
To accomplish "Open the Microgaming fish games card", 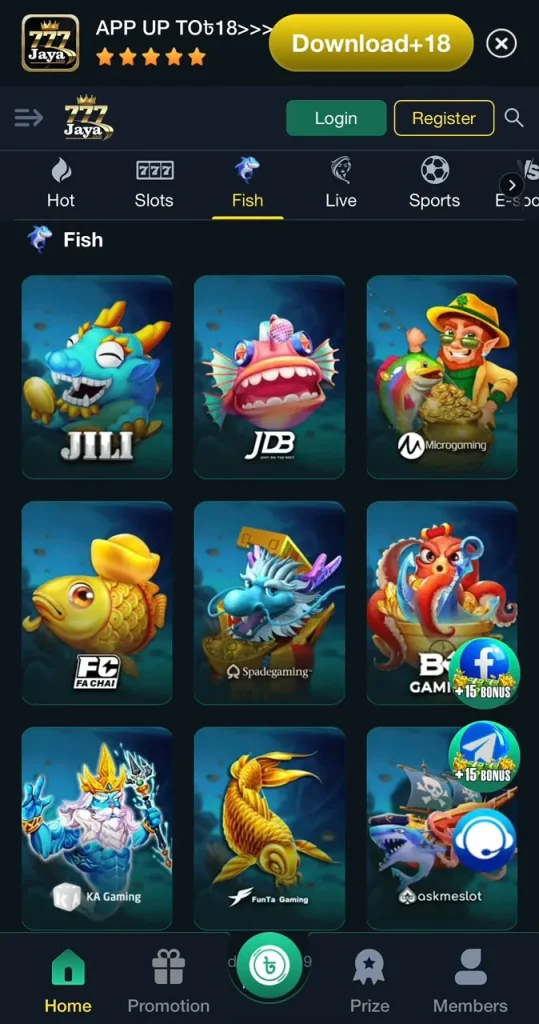I will (442, 377).
